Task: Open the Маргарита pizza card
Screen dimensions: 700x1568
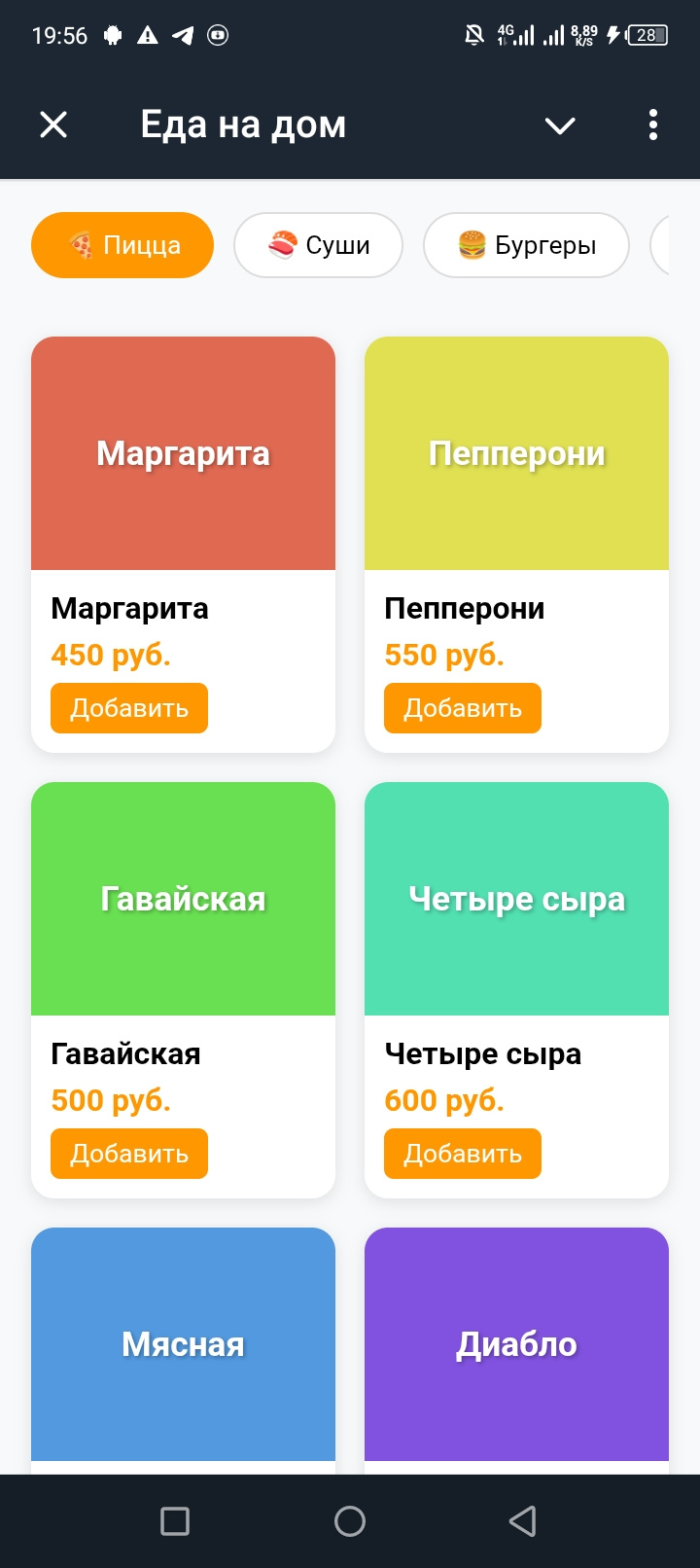Action: 183,453
